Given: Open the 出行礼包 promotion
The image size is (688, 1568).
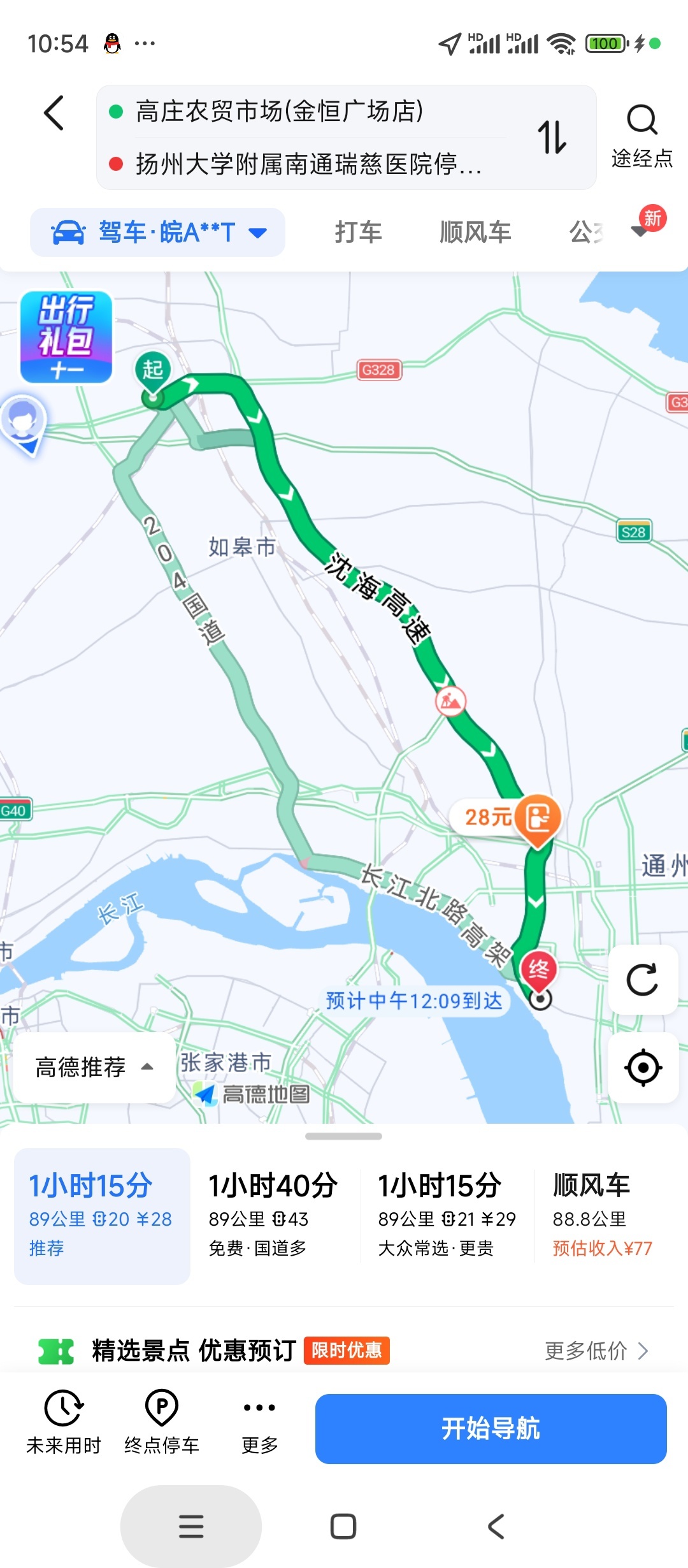Looking at the screenshot, I should point(66,337).
